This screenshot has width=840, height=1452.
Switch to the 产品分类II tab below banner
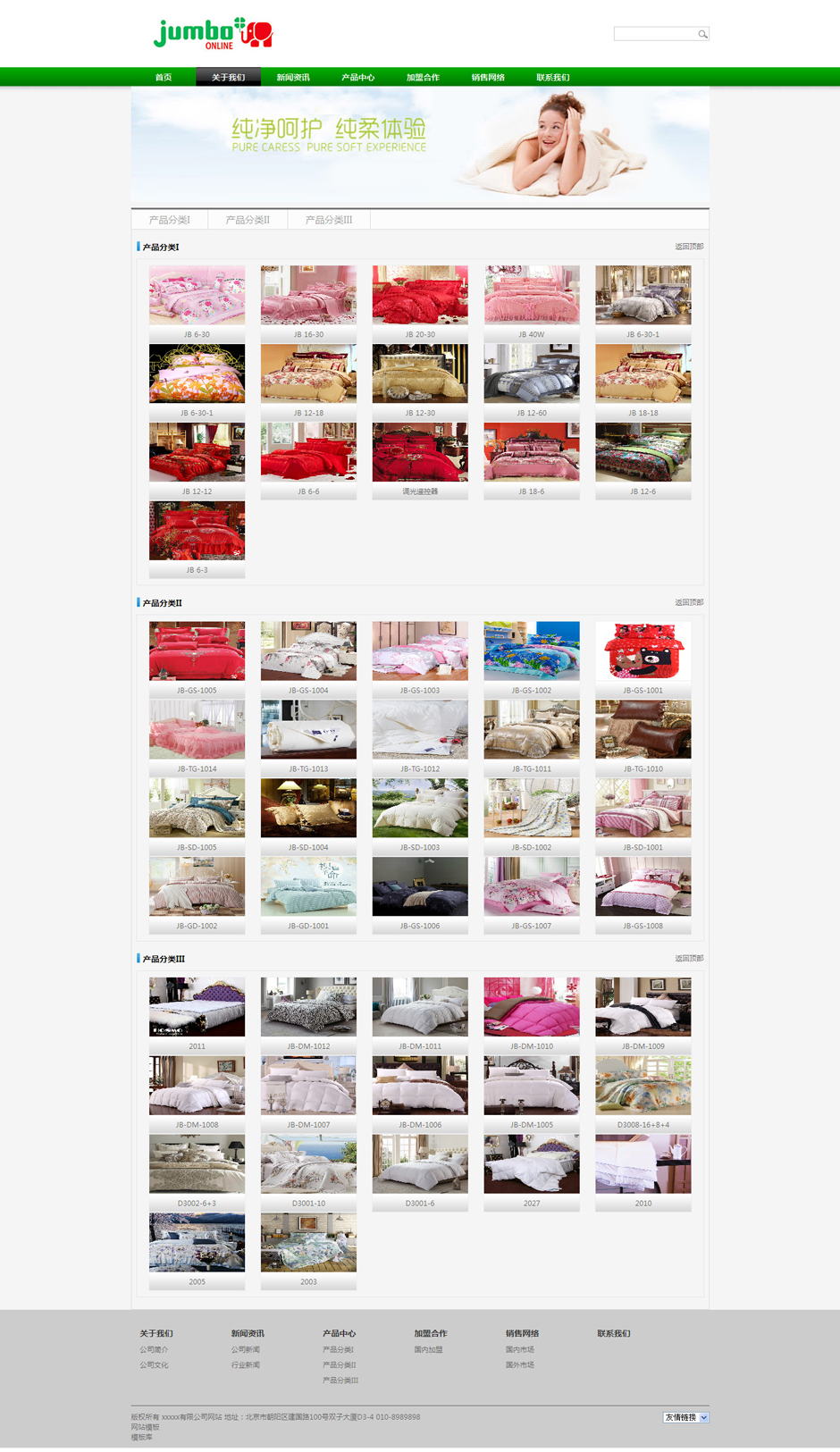coord(248,220)
